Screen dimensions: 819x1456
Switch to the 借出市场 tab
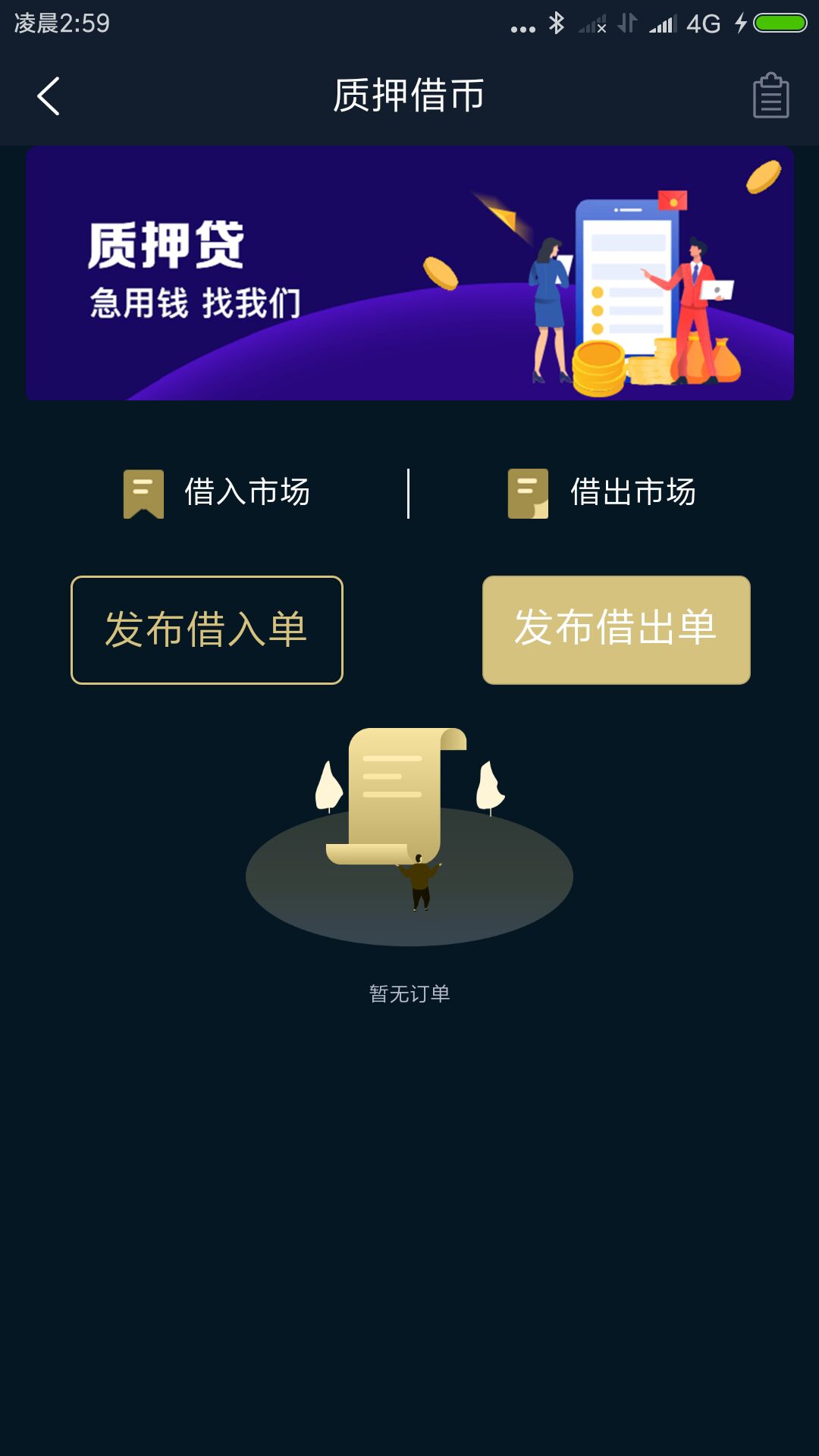tap(602, 493)
